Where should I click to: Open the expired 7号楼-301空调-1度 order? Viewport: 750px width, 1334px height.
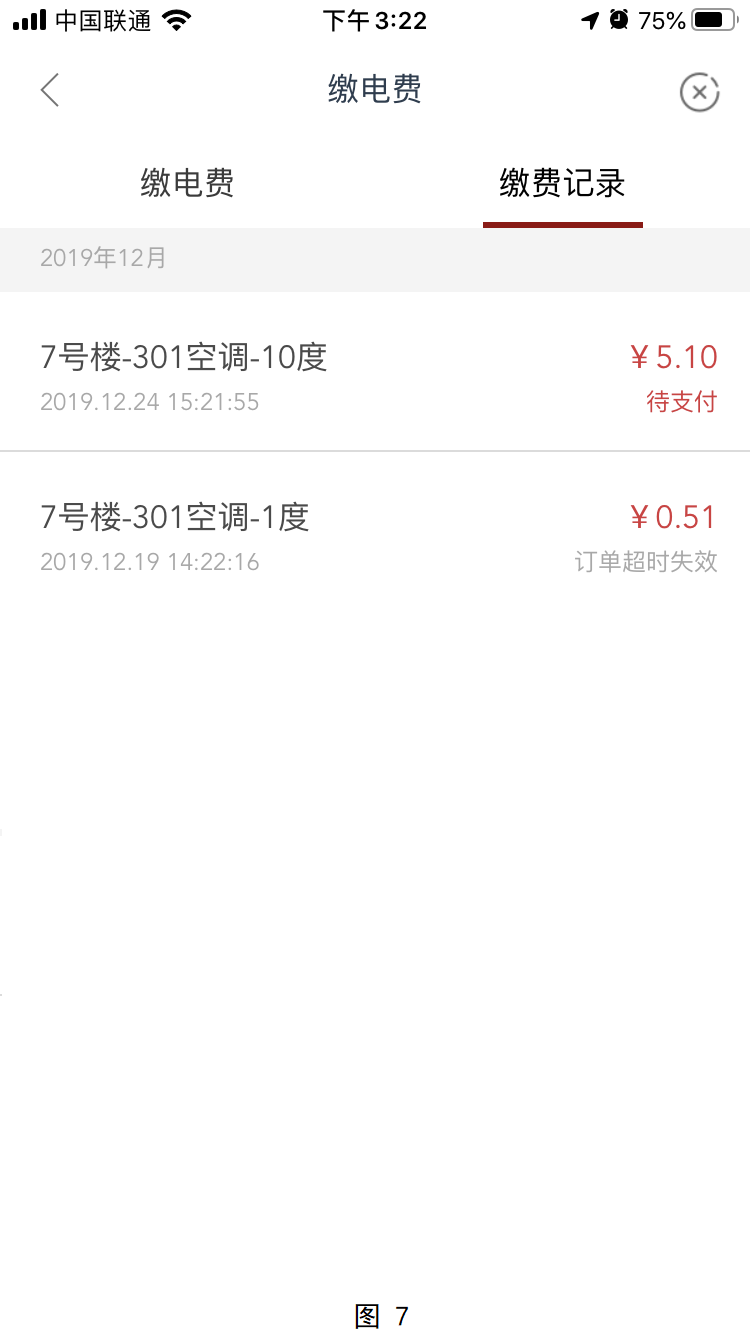[x=375, y=532]
